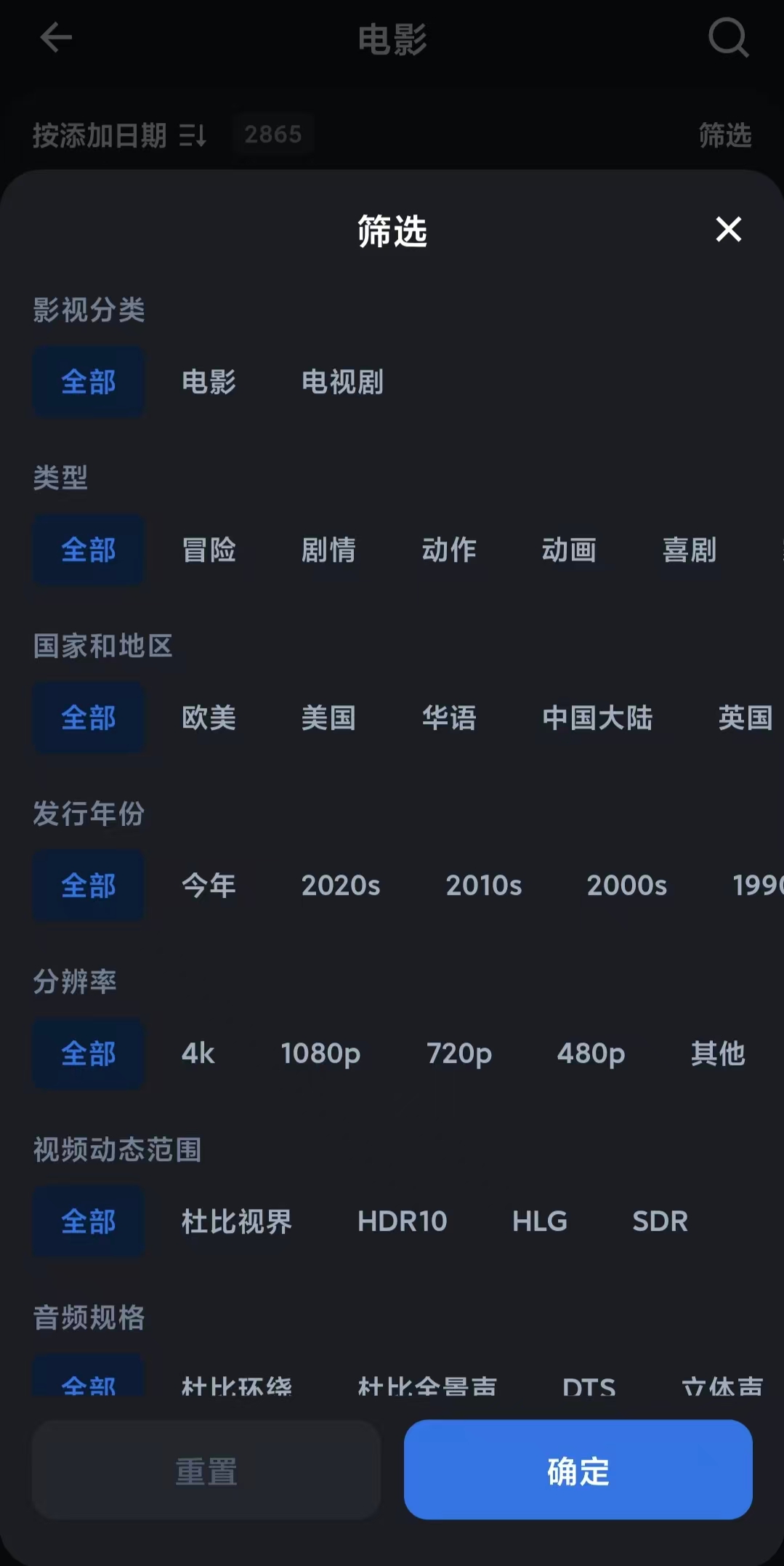Pick DTS under 音频规格
Viewport: 784px width, 1566px height.
pyautogui.click(x=590, y=1385)
